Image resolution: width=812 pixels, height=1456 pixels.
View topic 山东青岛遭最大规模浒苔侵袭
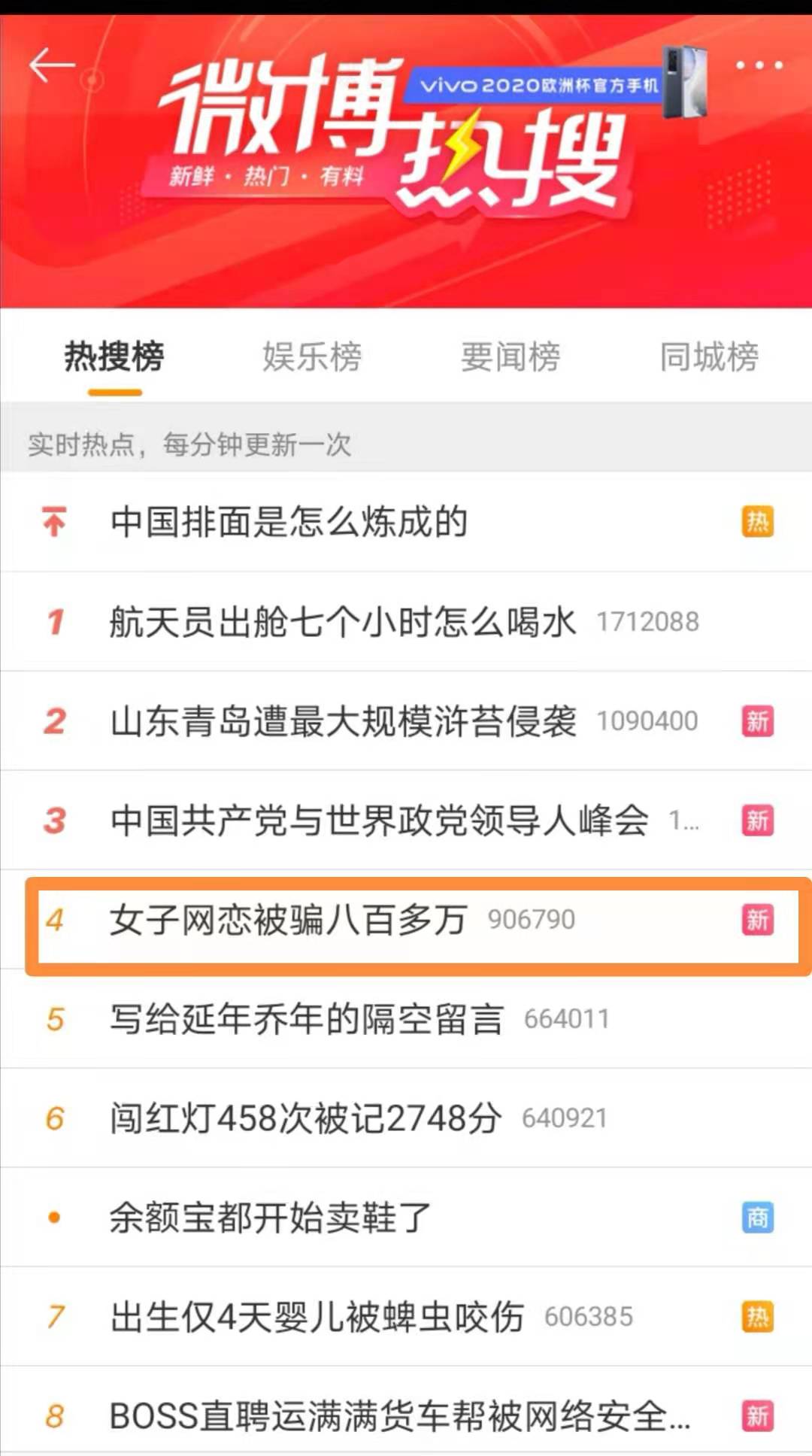pos(343,721)
